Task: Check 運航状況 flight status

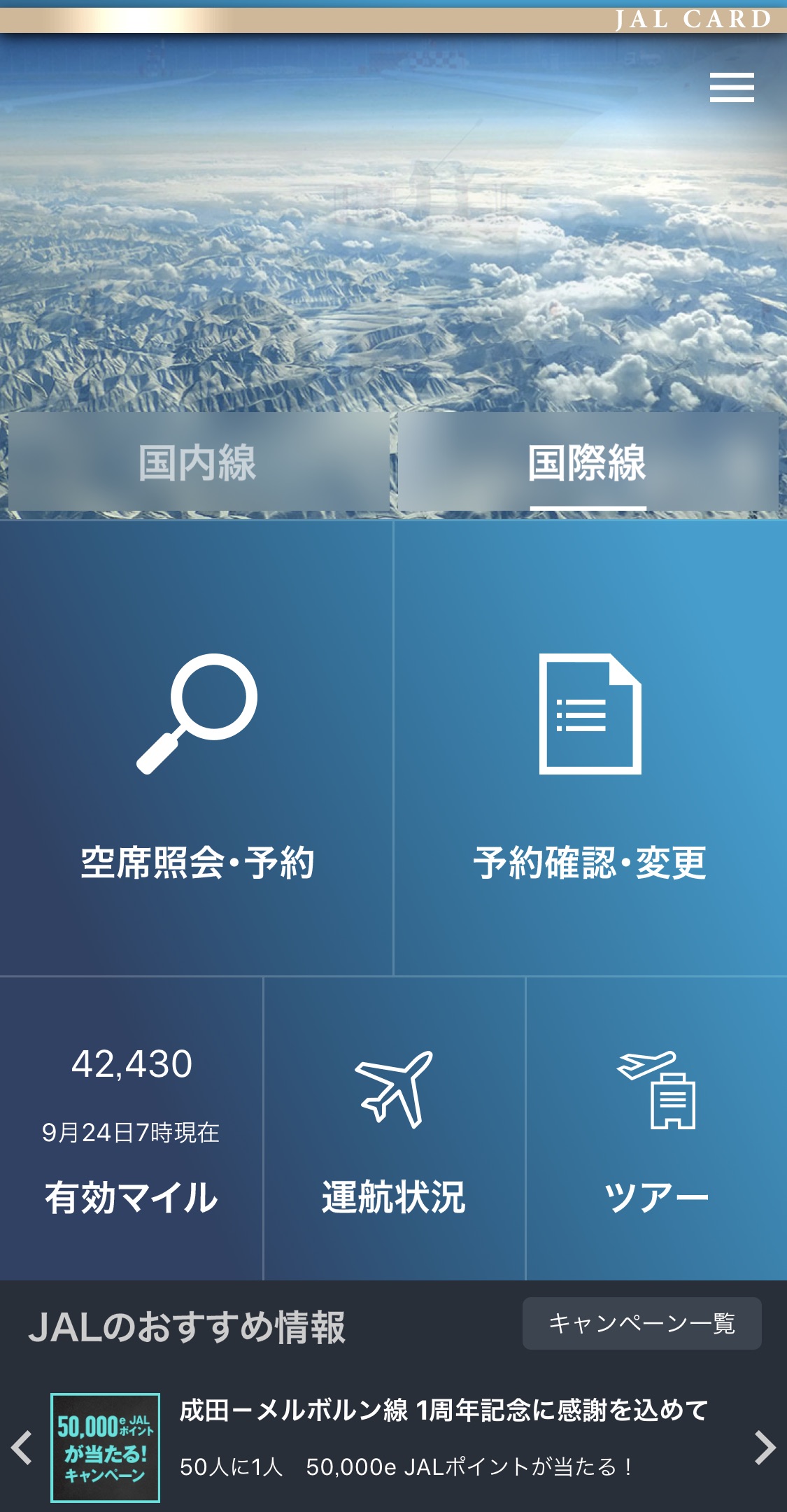Action: coord(394,1129)
